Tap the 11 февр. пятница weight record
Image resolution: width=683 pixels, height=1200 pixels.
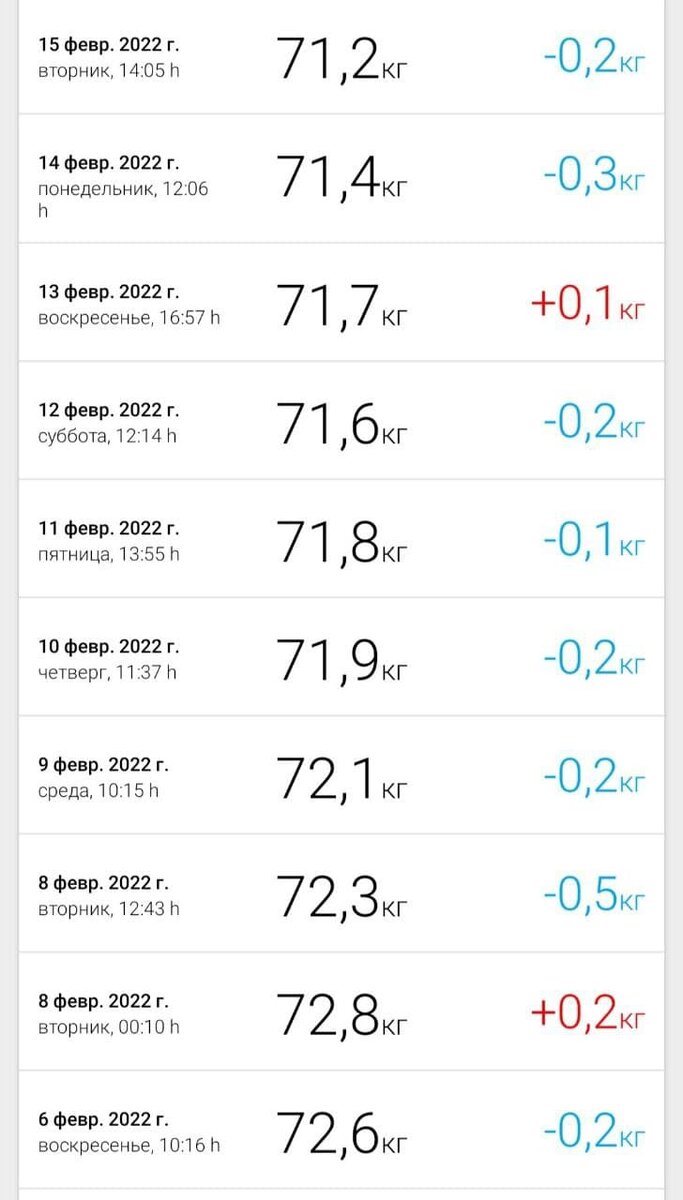pos(341,539)
